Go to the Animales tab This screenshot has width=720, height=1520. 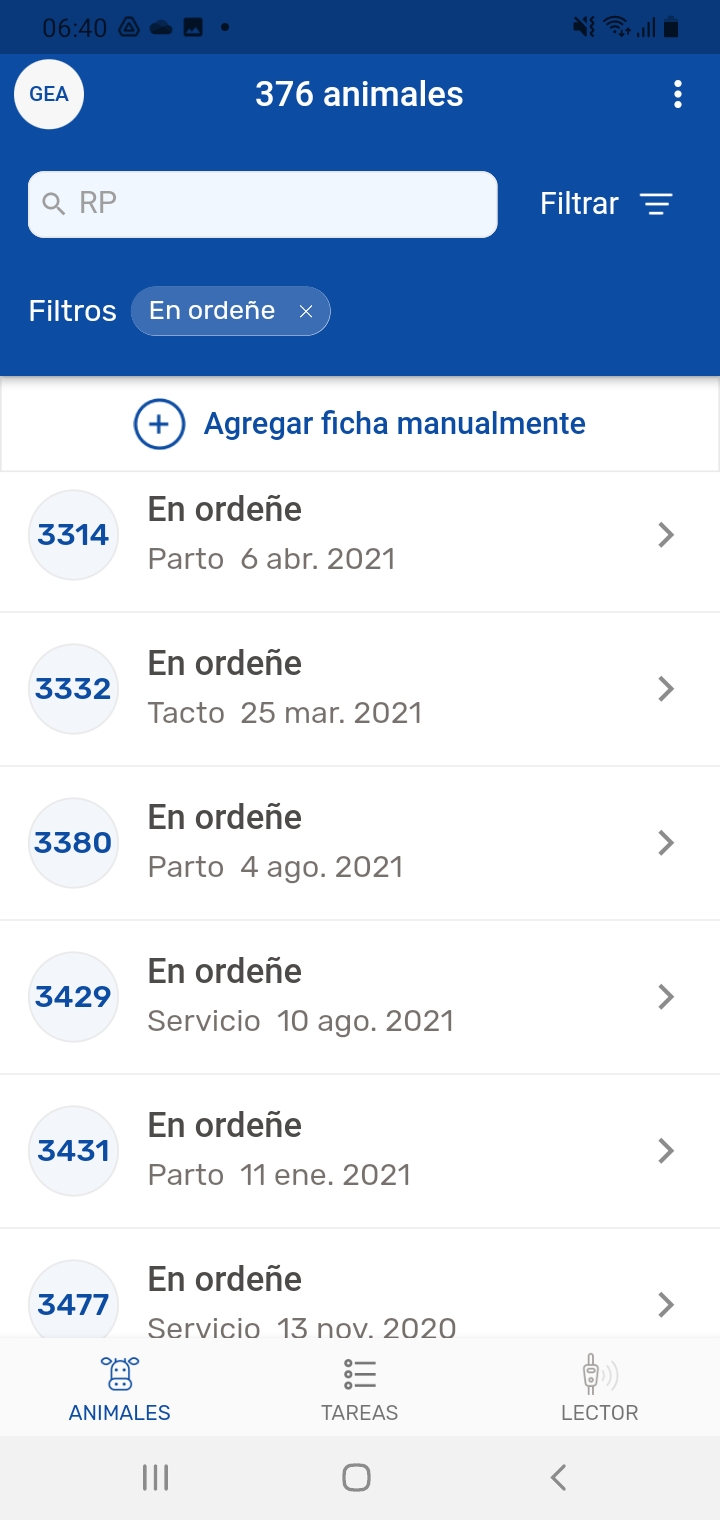click(x=120, y=1388)
